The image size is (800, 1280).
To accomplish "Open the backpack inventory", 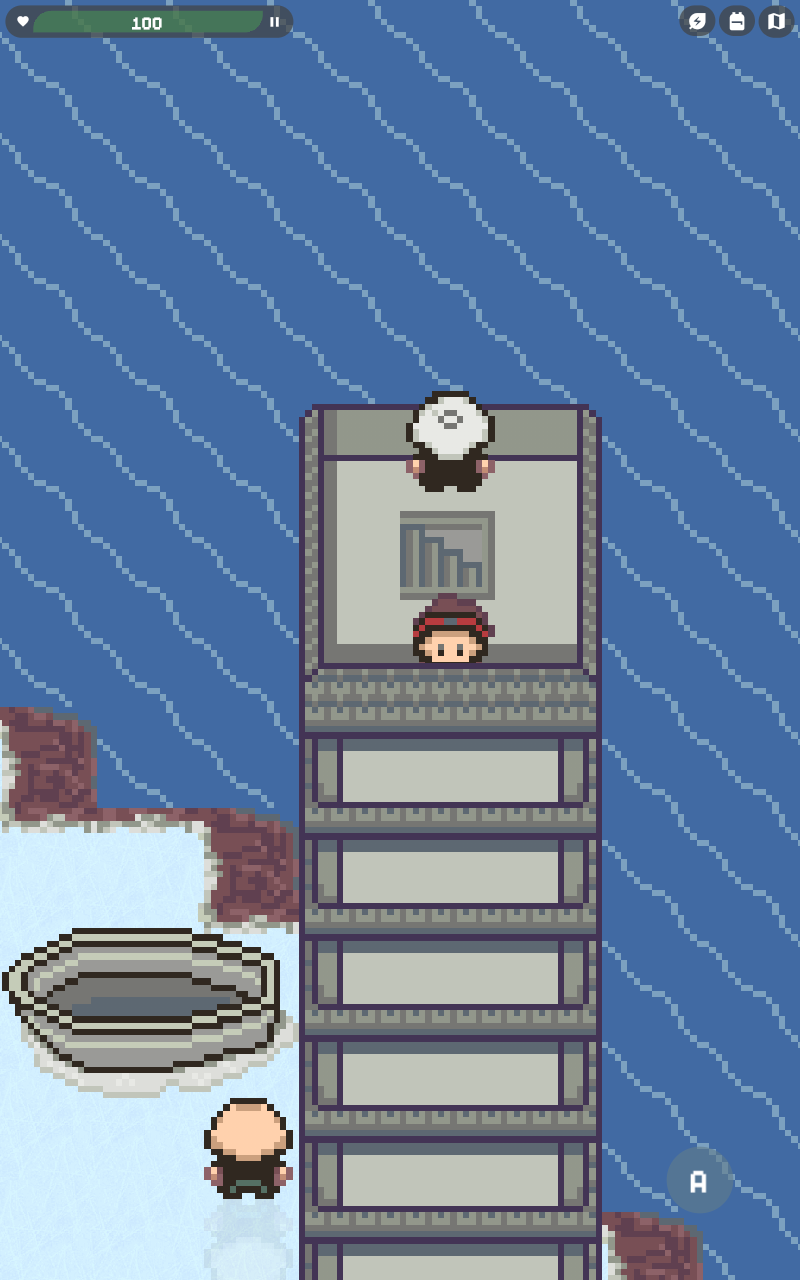I will point(737,21).
